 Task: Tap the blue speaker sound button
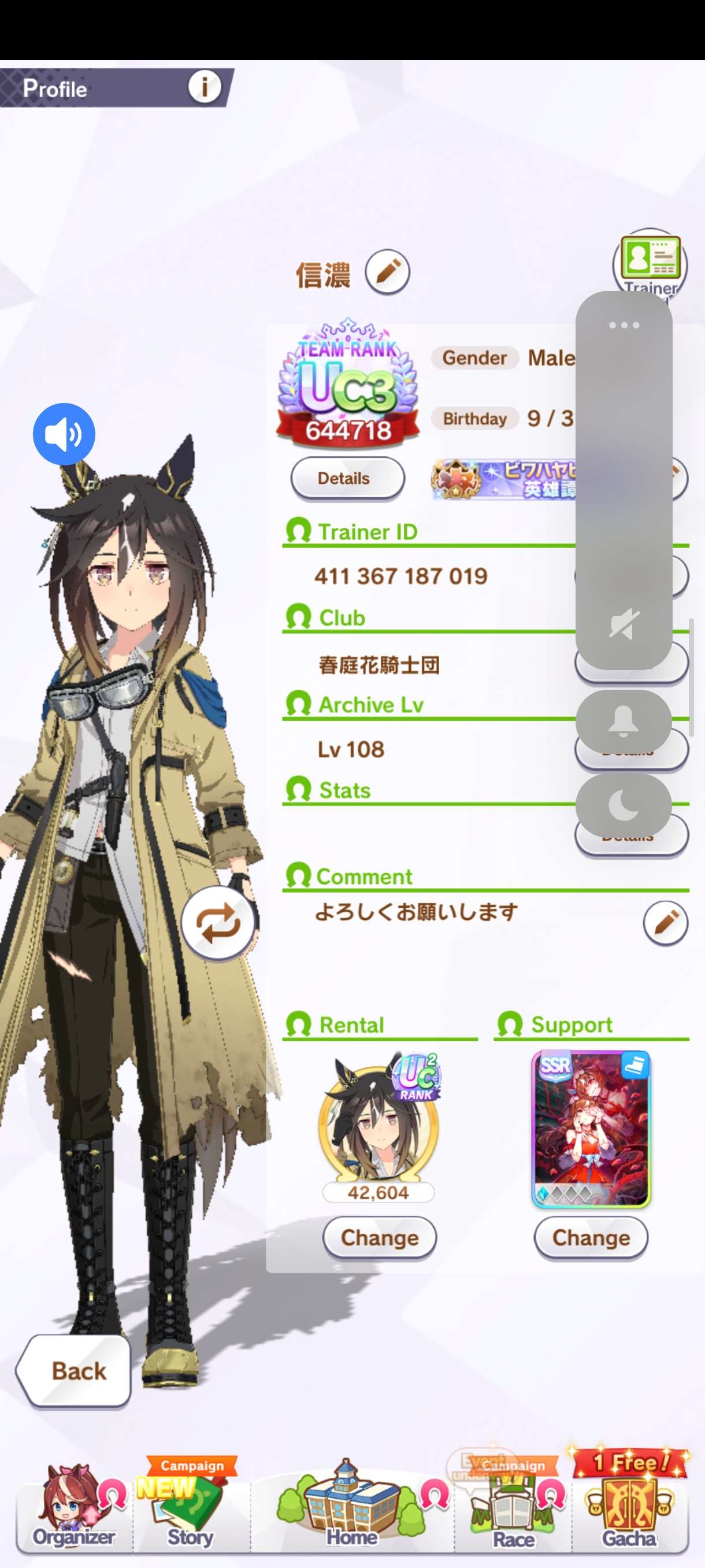(64, 434)
